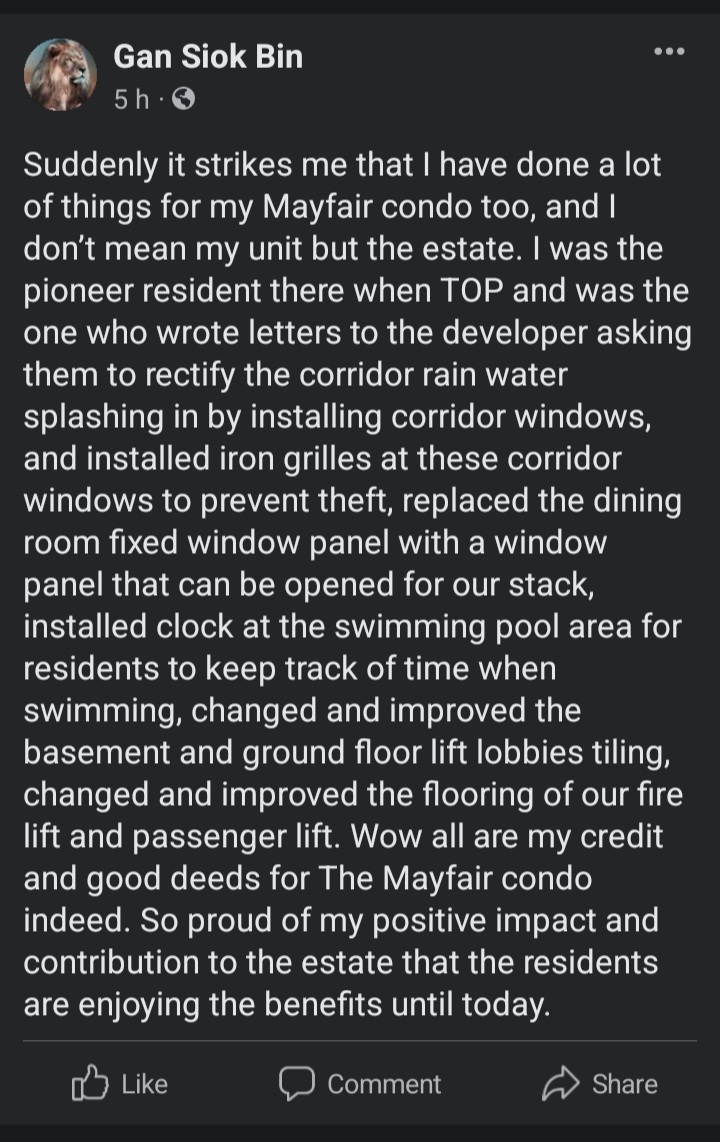The image size is (720, 1142).
Task: Comment on the Mayfair condo post
Action: tap(360, 1084)
